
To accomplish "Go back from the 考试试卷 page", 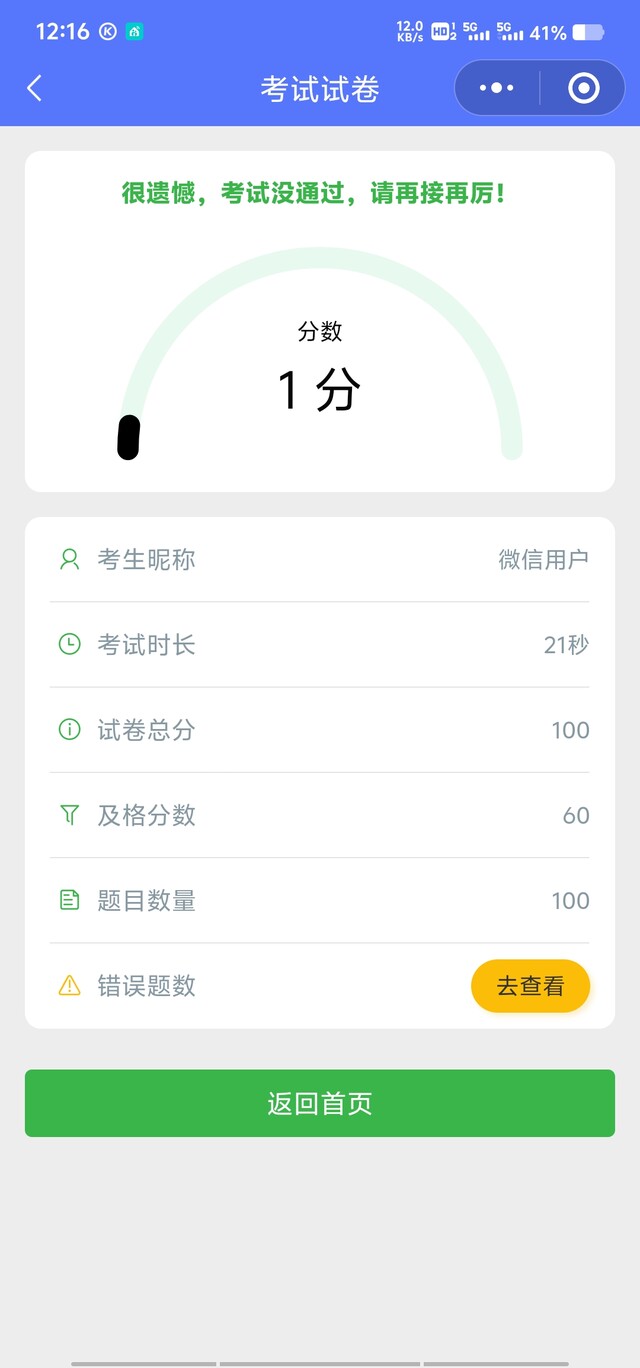I will click(35, 88).
